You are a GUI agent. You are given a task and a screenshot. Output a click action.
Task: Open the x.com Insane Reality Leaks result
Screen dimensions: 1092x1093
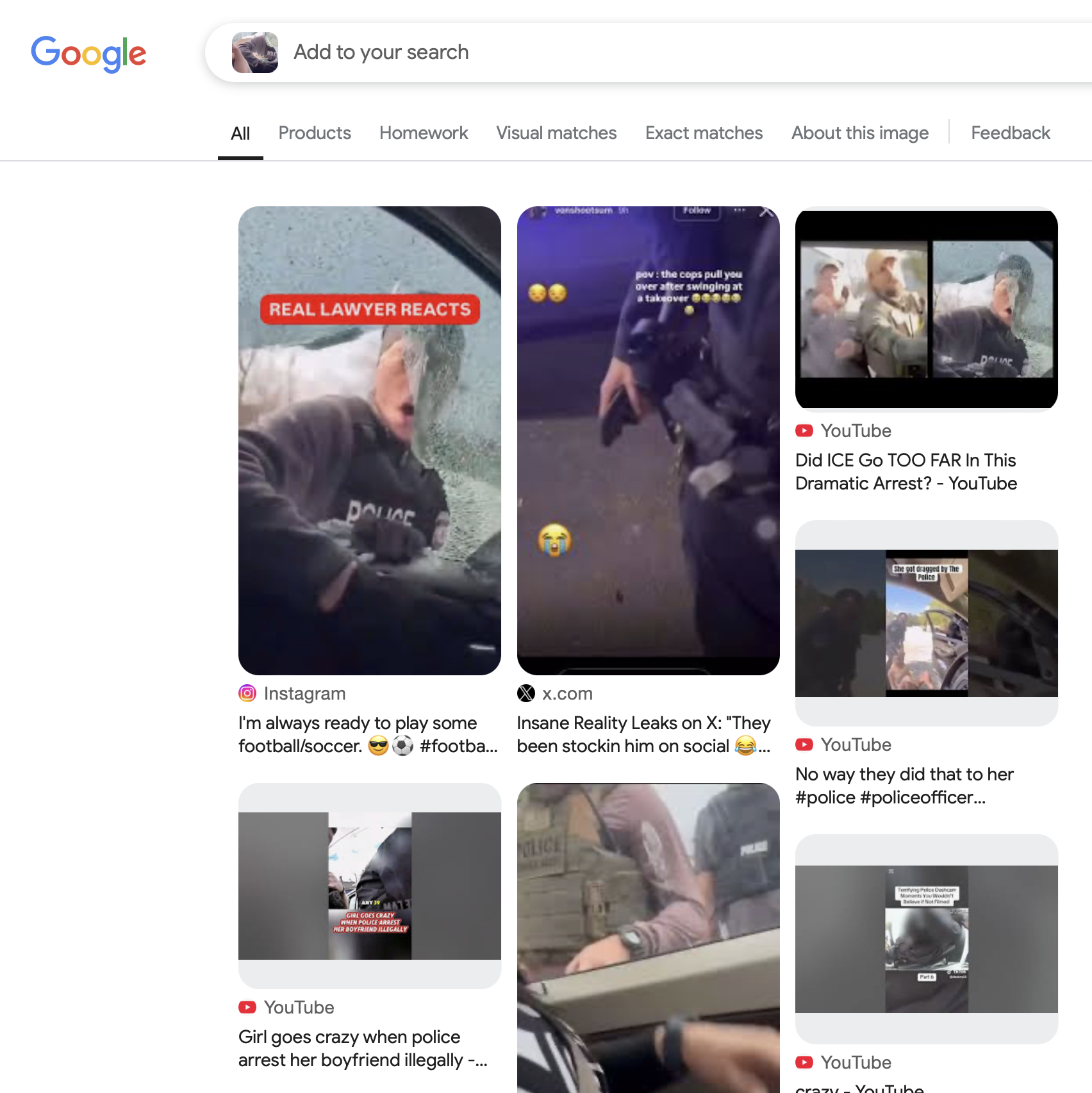(x=648, y=440)
